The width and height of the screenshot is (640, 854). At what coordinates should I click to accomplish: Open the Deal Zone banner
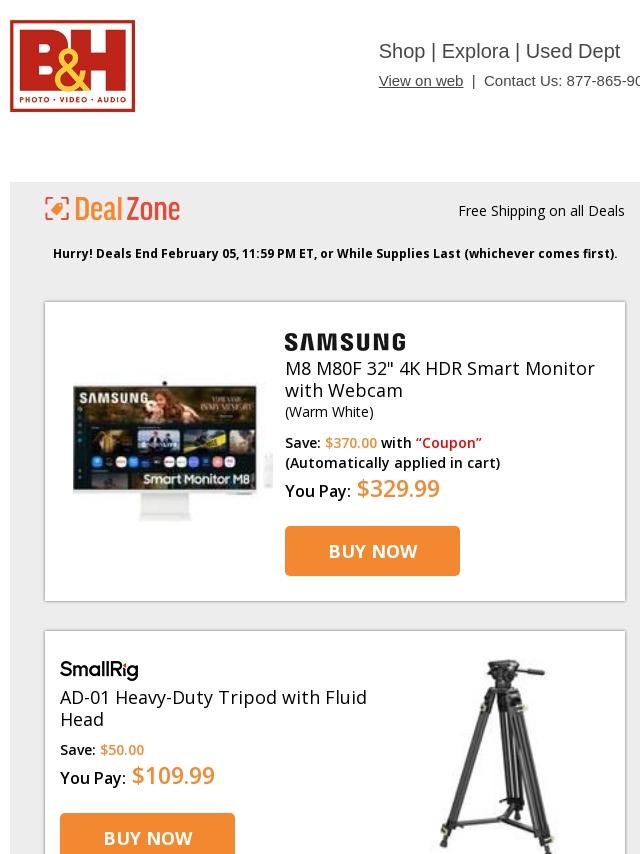[113, 209]
